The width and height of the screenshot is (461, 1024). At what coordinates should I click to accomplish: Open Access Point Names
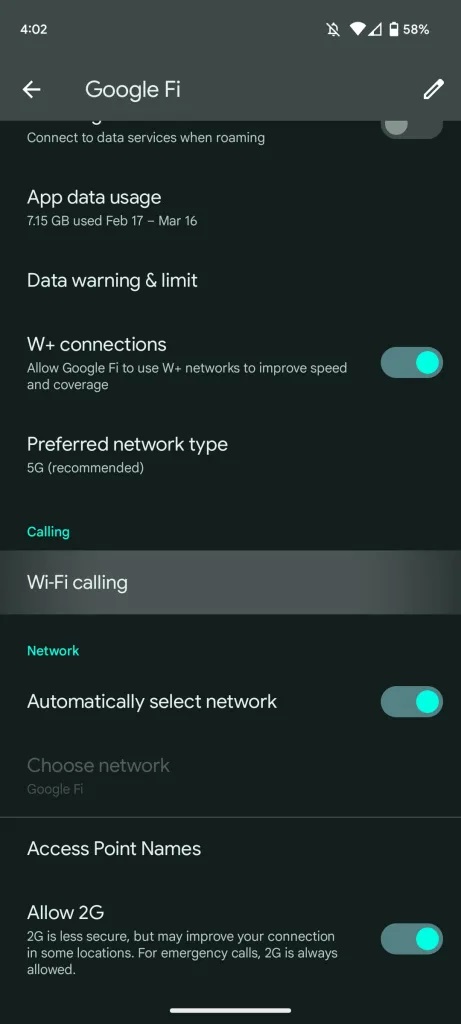[230, 848]
